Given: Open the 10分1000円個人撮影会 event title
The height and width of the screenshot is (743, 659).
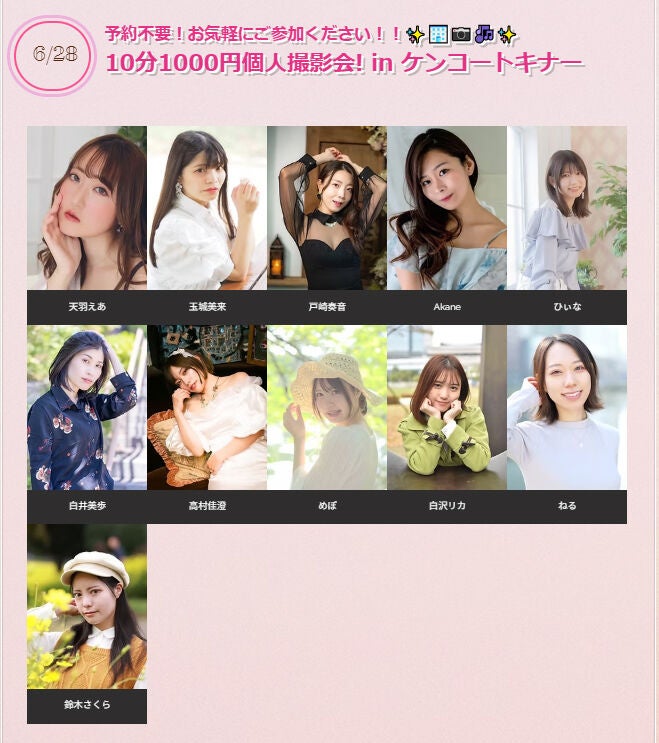Looking at the screenshot, I should (343, 64).
